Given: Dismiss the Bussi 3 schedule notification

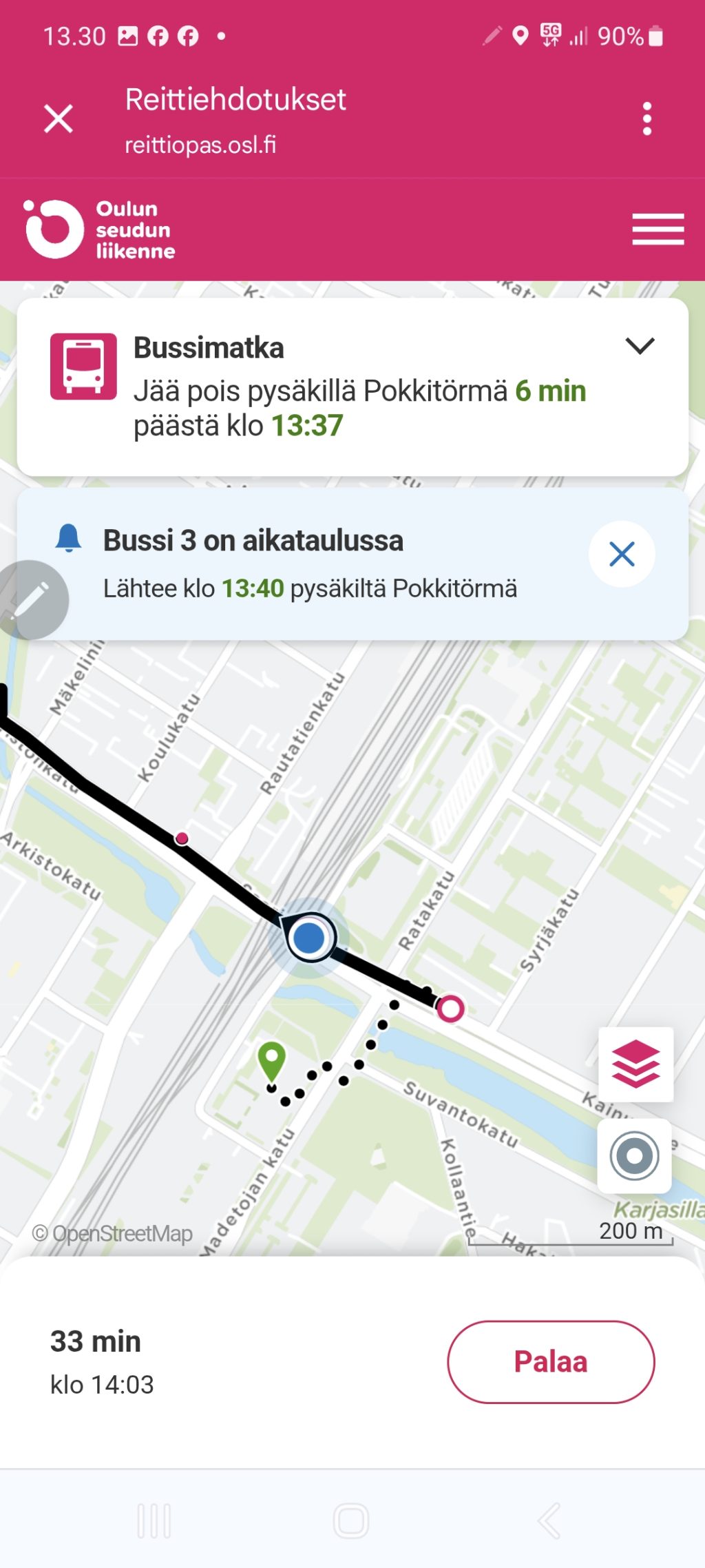Looking at the screenshot, I should click(622, 554).
